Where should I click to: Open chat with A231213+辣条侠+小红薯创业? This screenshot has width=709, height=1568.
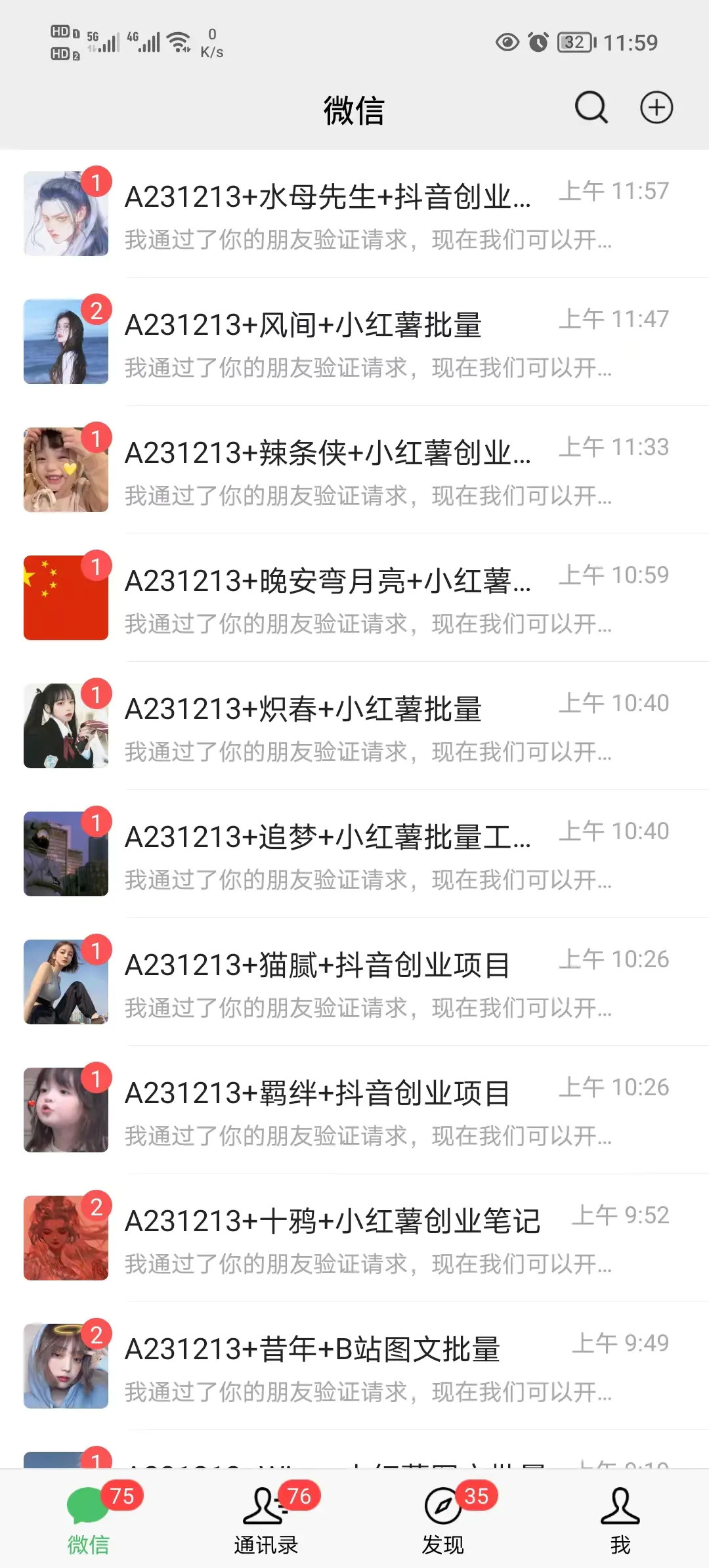[x=354, y=470]
